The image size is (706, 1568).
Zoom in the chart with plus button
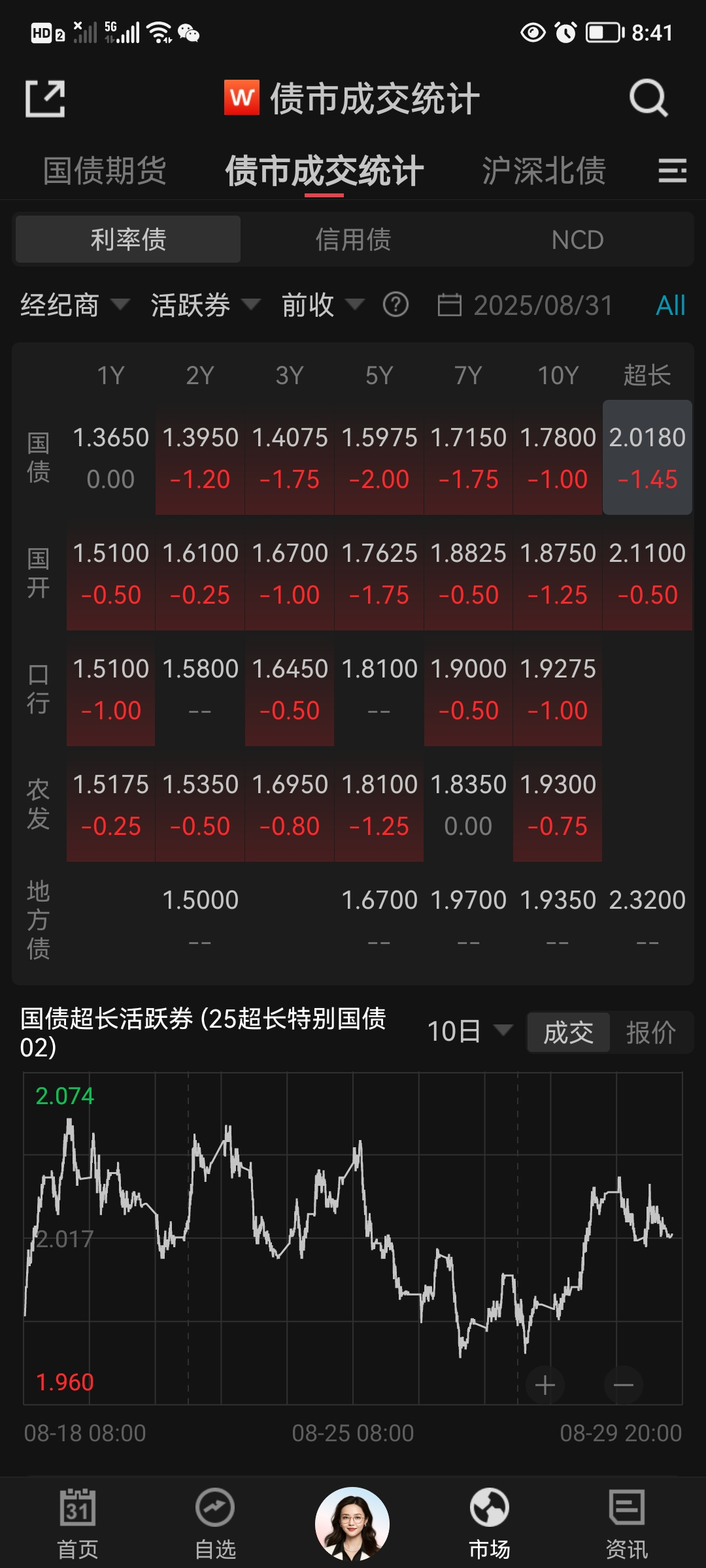[x=545, y=1385]
